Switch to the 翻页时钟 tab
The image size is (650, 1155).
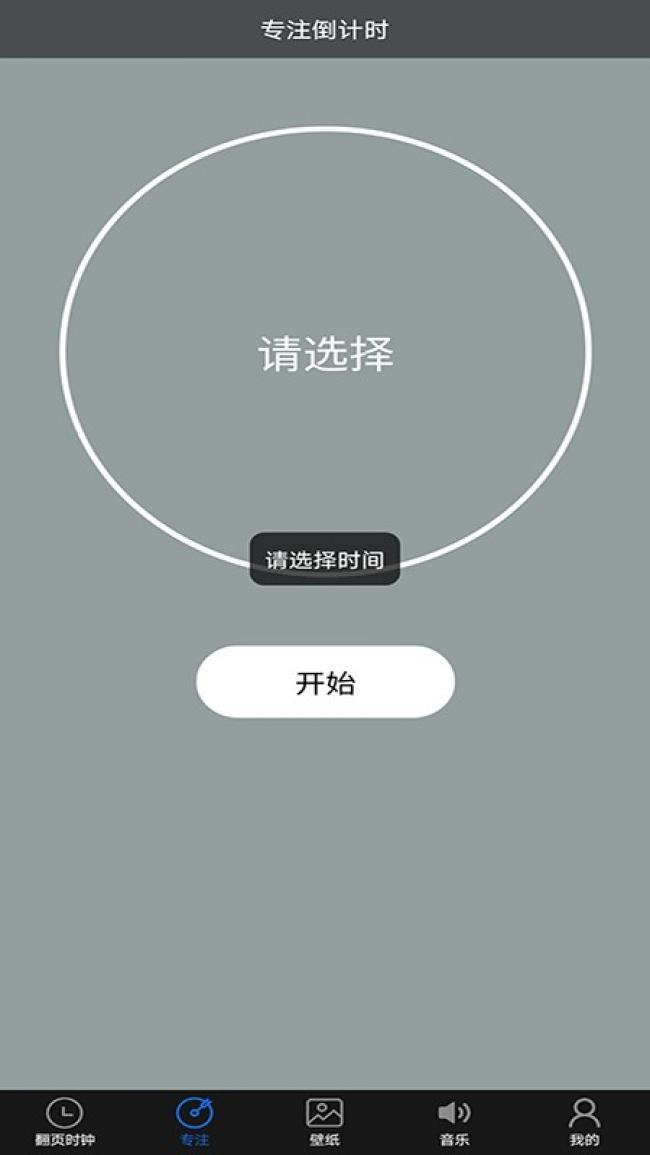coord(65,1122)
